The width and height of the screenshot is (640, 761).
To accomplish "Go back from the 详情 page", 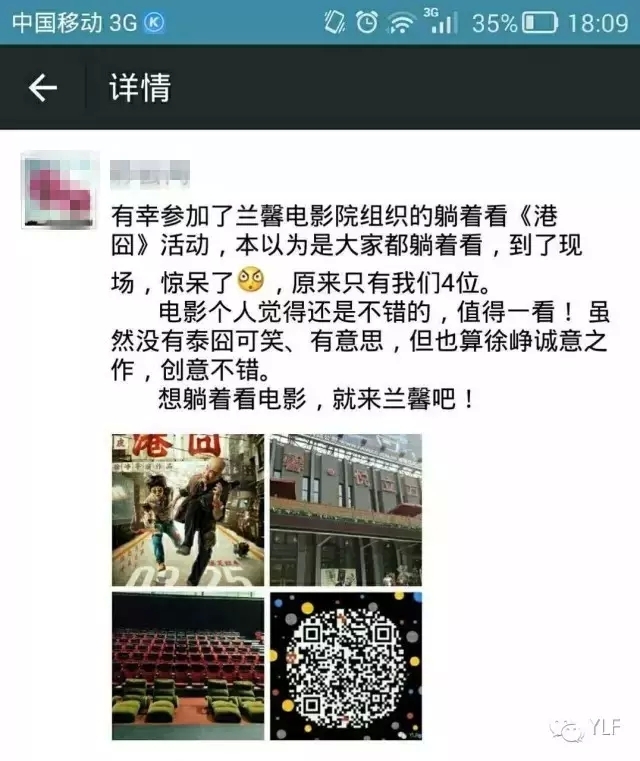I will click(42, 89).
